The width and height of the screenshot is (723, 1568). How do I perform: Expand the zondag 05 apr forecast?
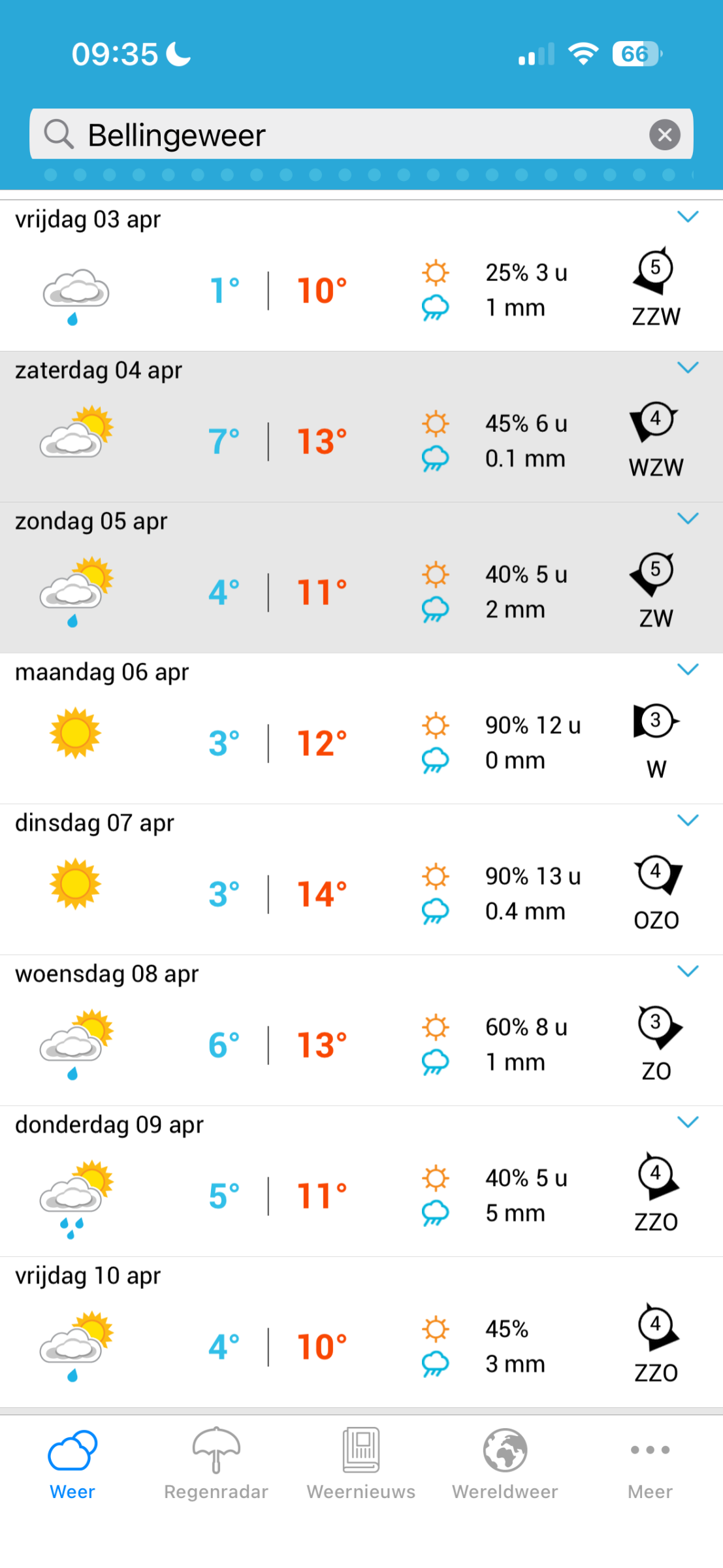[688, 519]
